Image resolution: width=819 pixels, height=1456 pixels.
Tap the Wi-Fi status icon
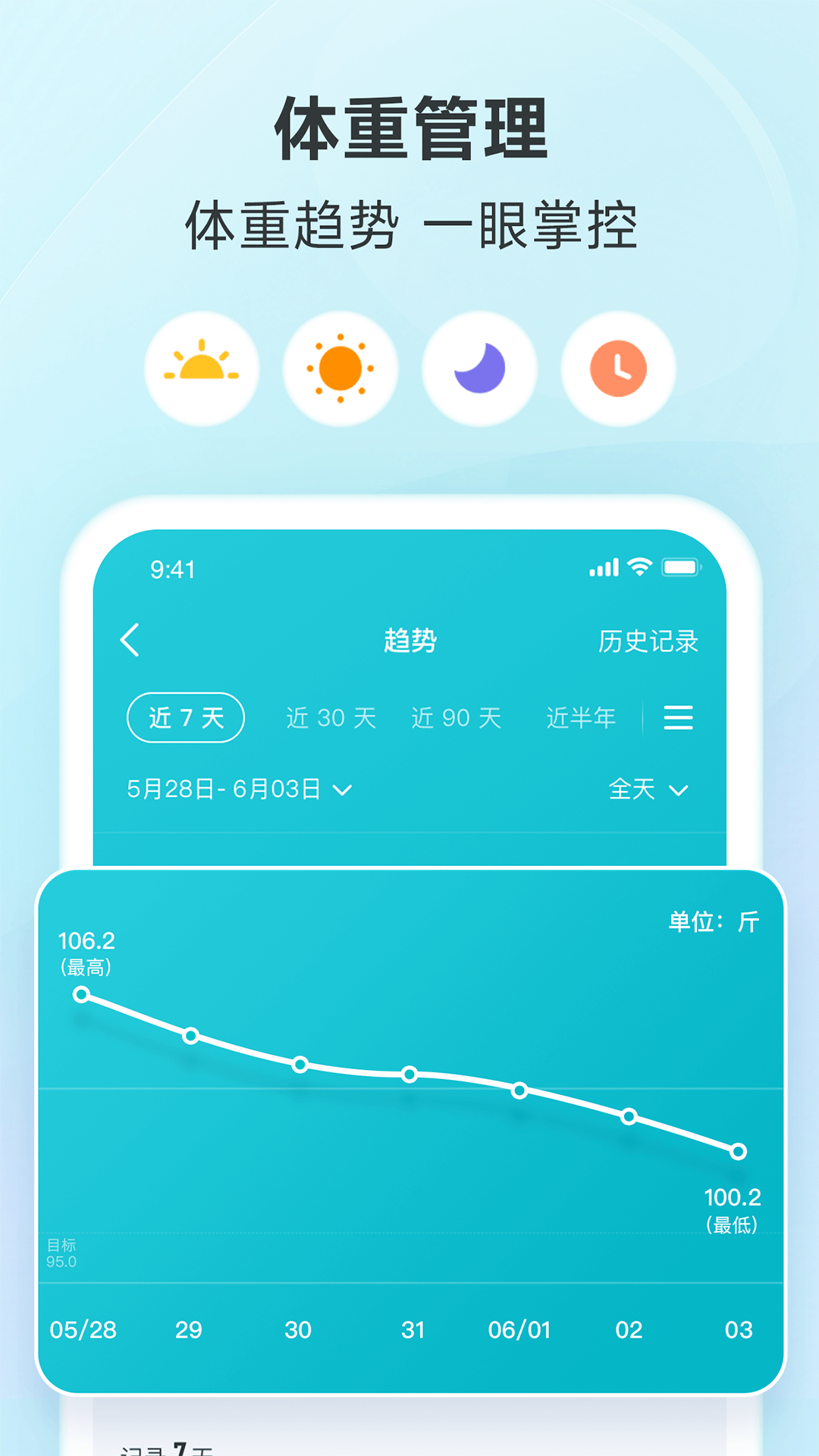(639, 565)
